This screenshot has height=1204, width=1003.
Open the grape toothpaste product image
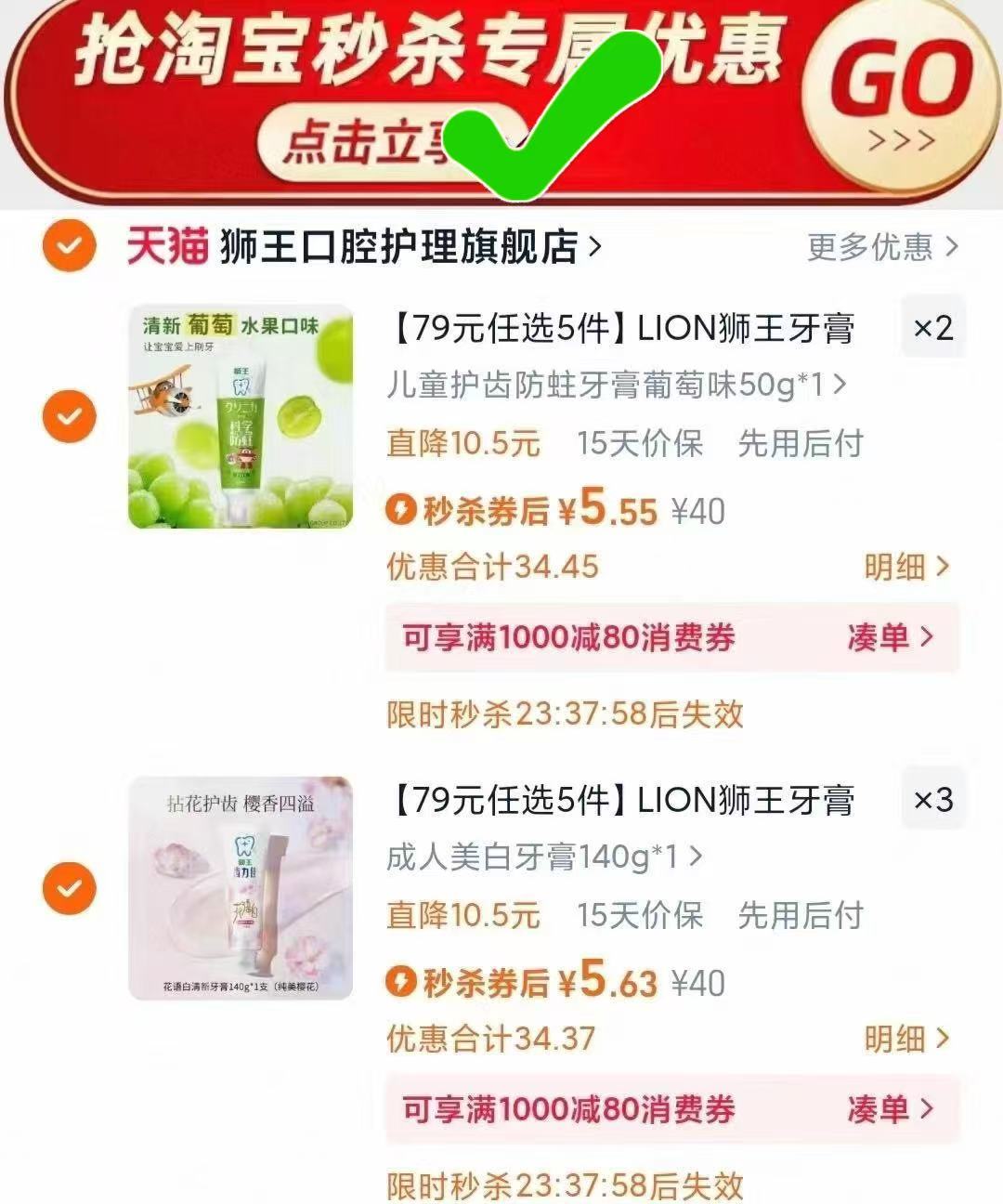tap(241, 416)
